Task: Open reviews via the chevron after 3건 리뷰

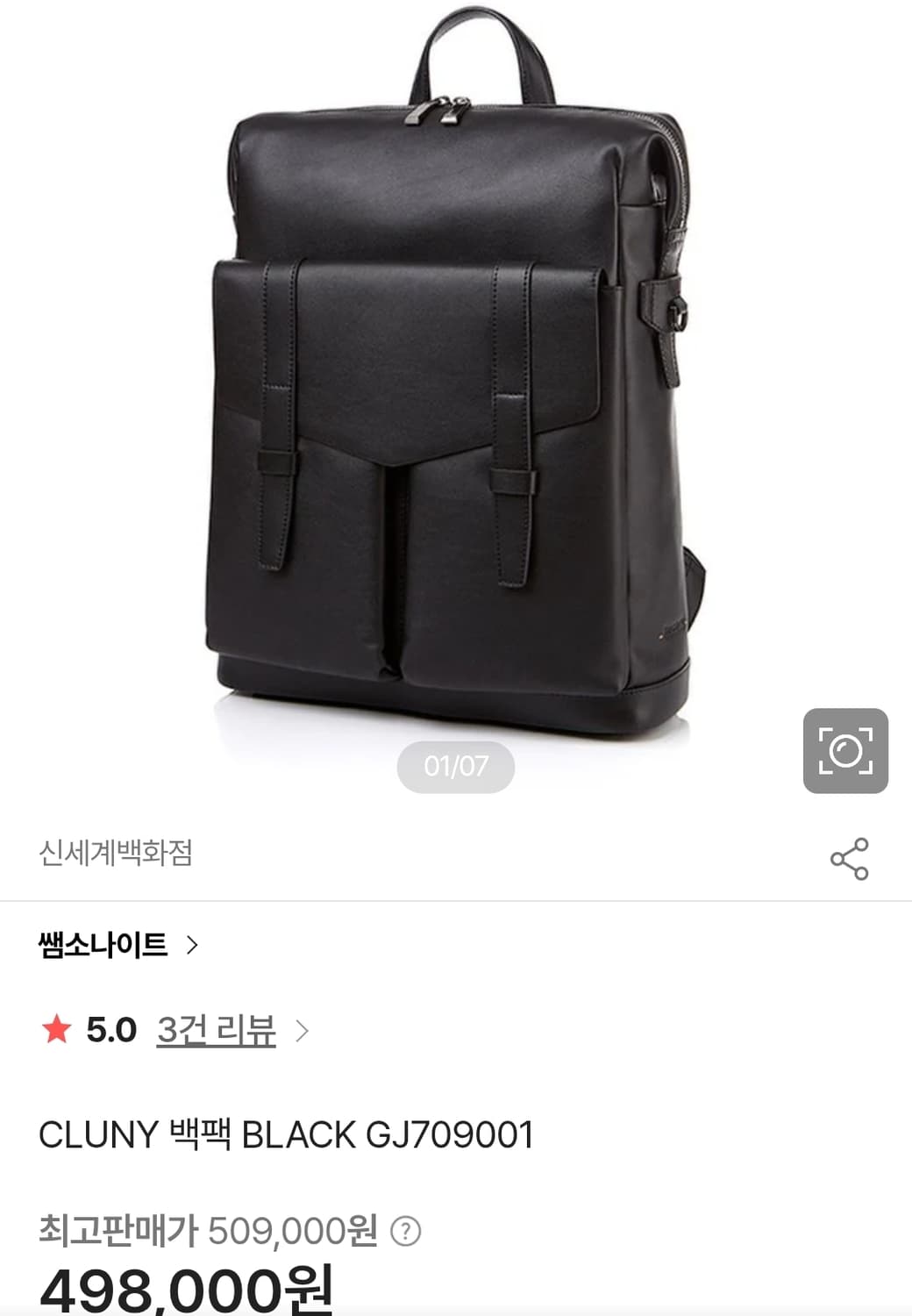Action: 302,1032
